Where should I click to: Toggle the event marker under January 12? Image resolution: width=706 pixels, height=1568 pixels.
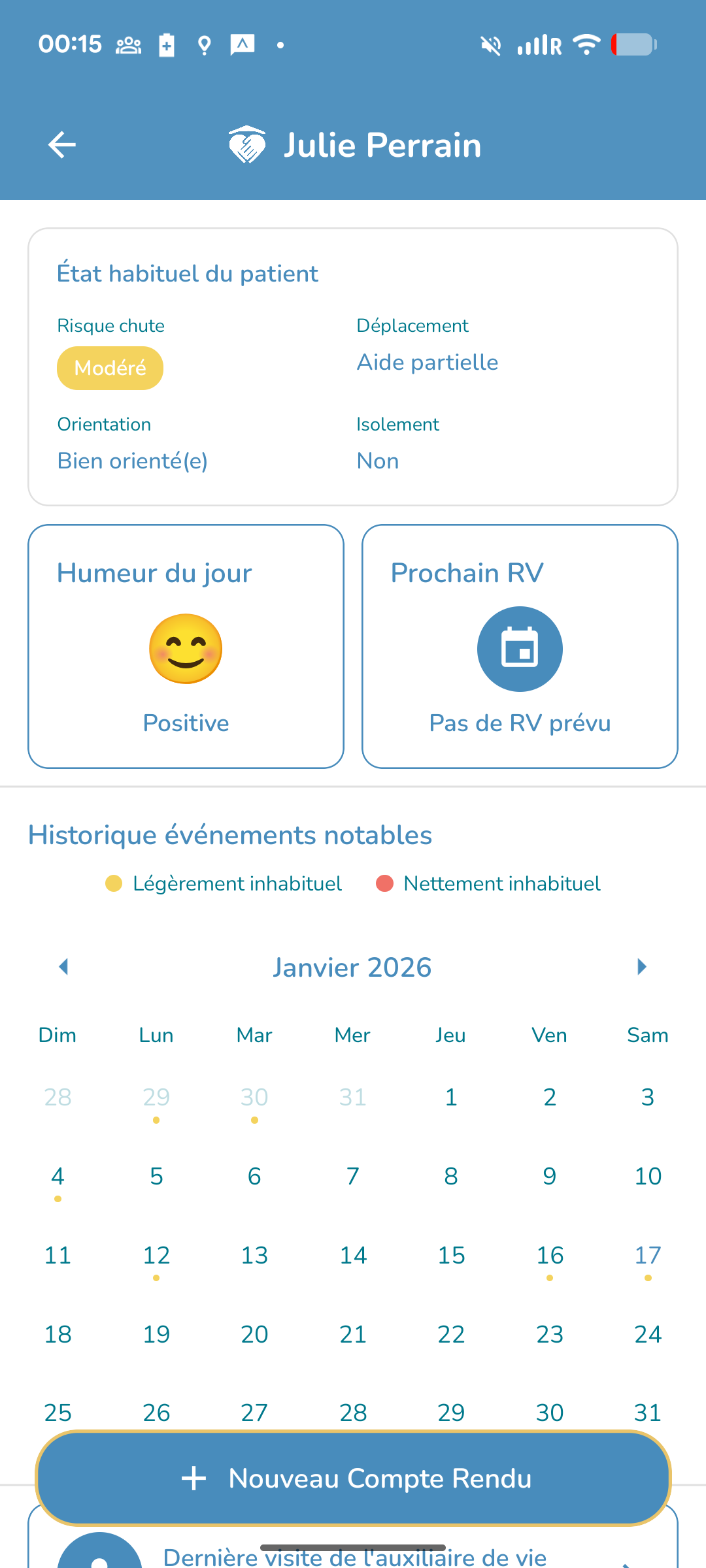(156, 1277)
